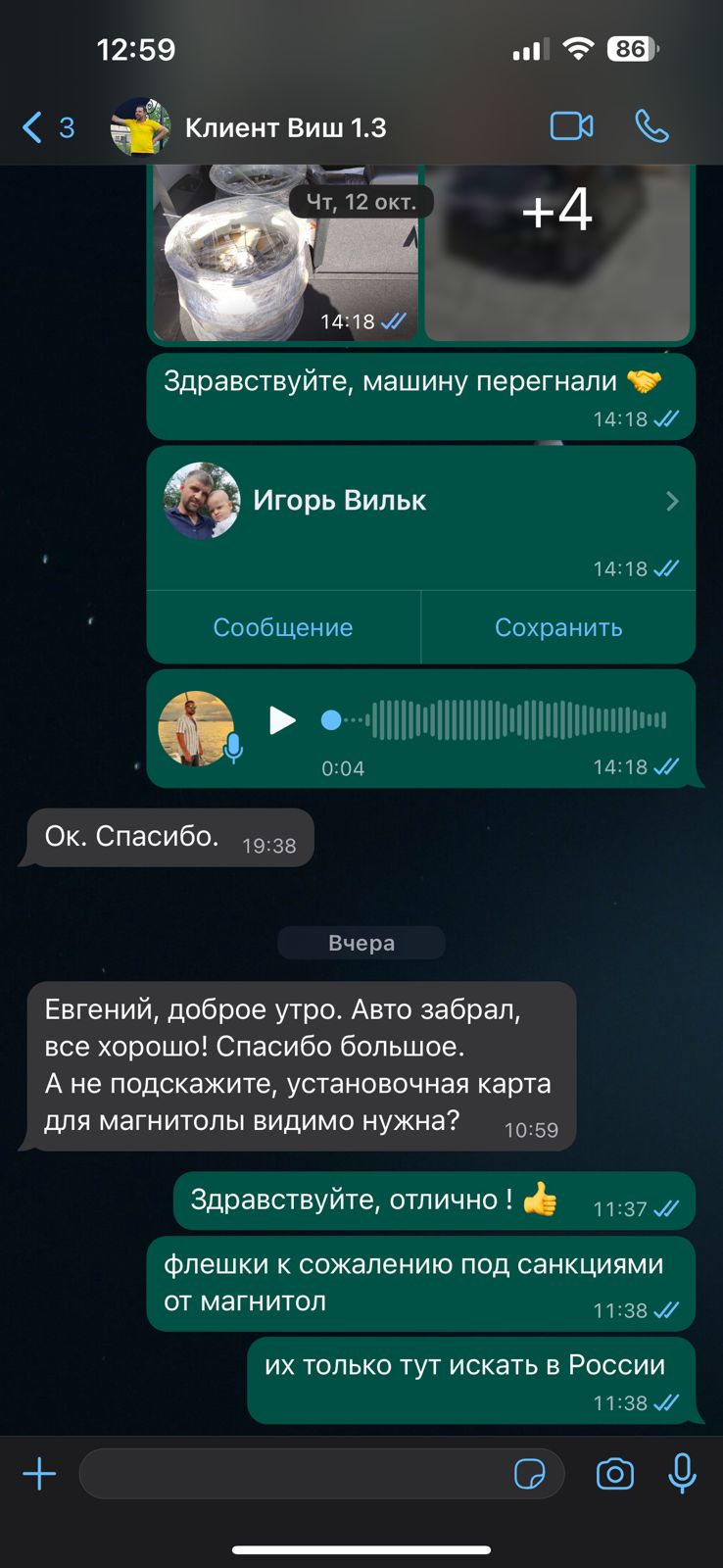Start a voice call
This screenshot has height=1568, width=723.
pyautogui.click(x=651, y=126)
